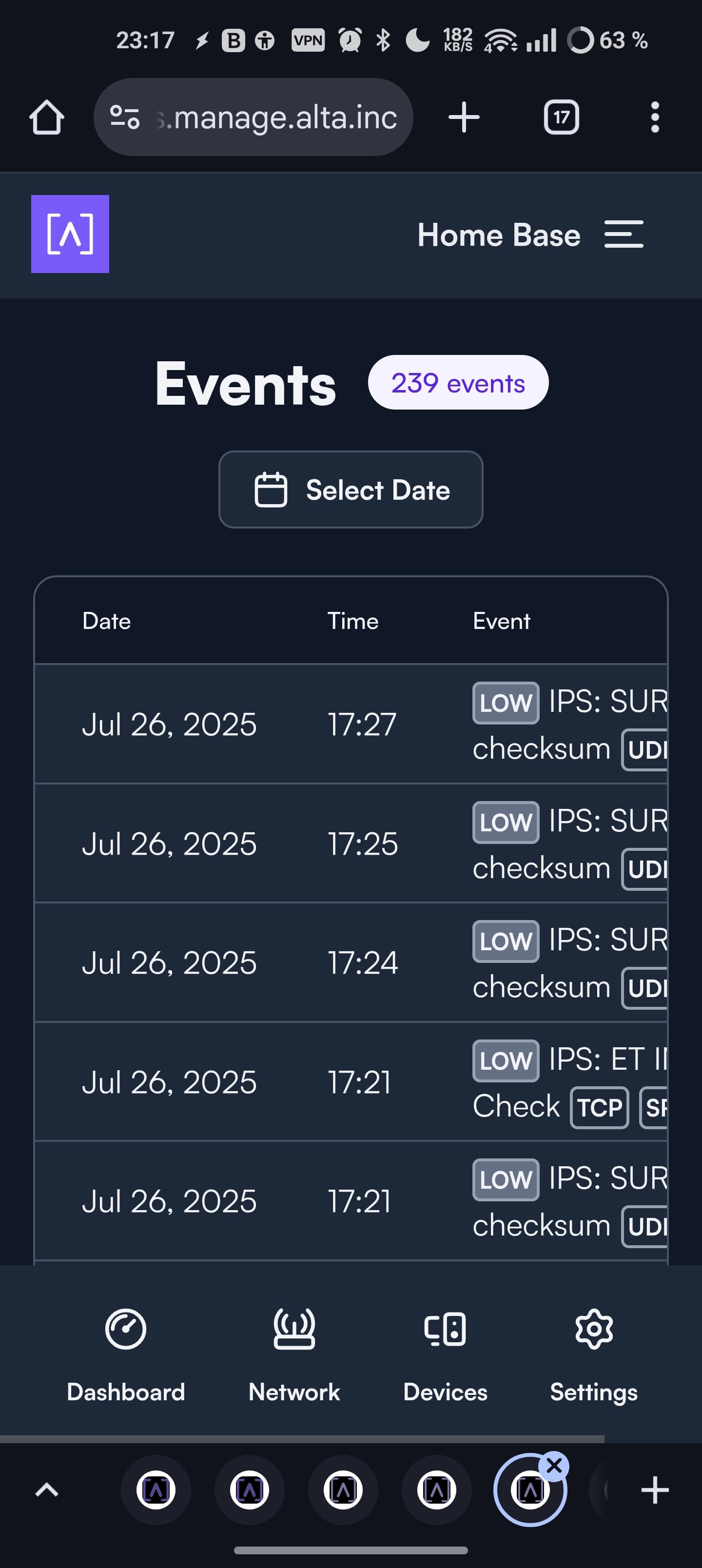Close the currently selected tab in the strip
The image size is (702, 1568).
tap(554, 1467)
